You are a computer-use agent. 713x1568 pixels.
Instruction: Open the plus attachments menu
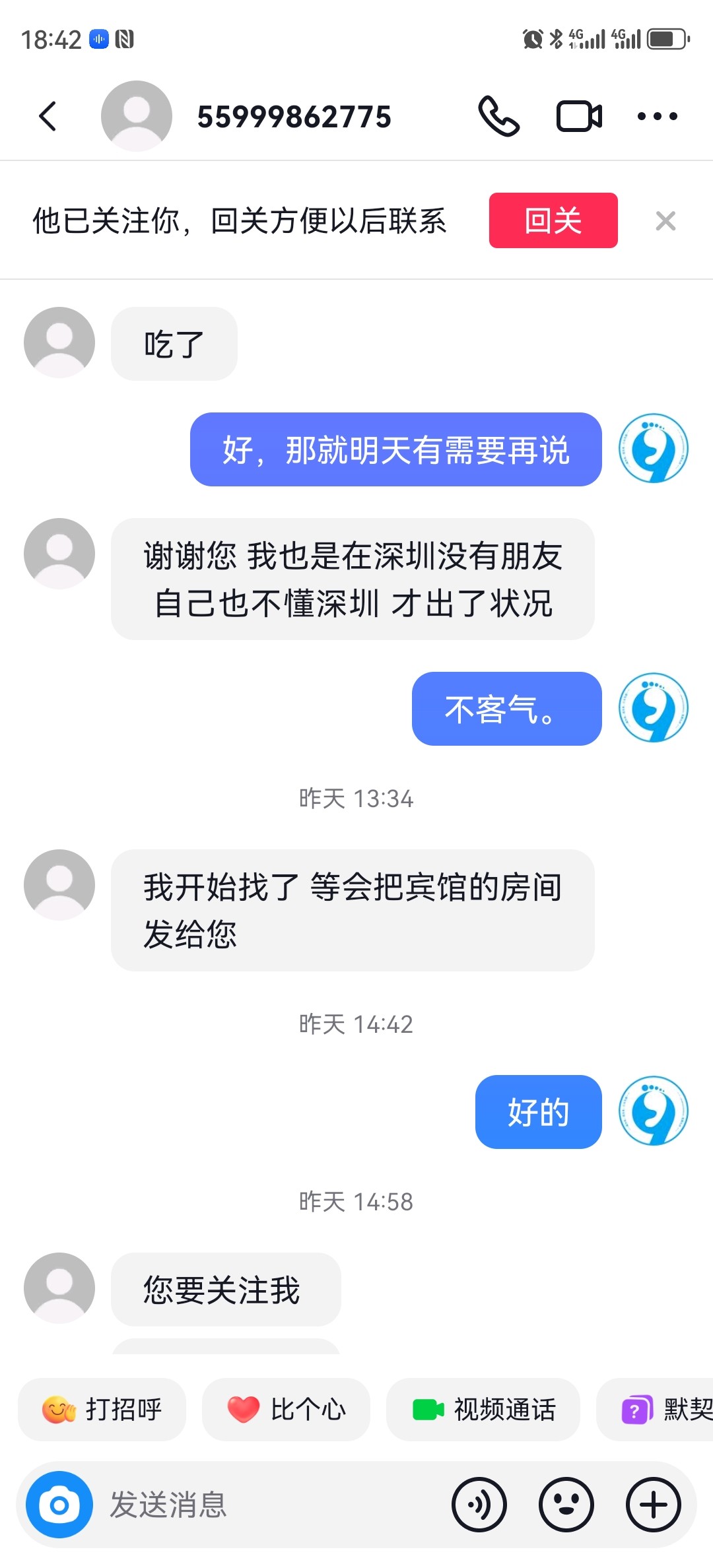tap(654, 1505)
